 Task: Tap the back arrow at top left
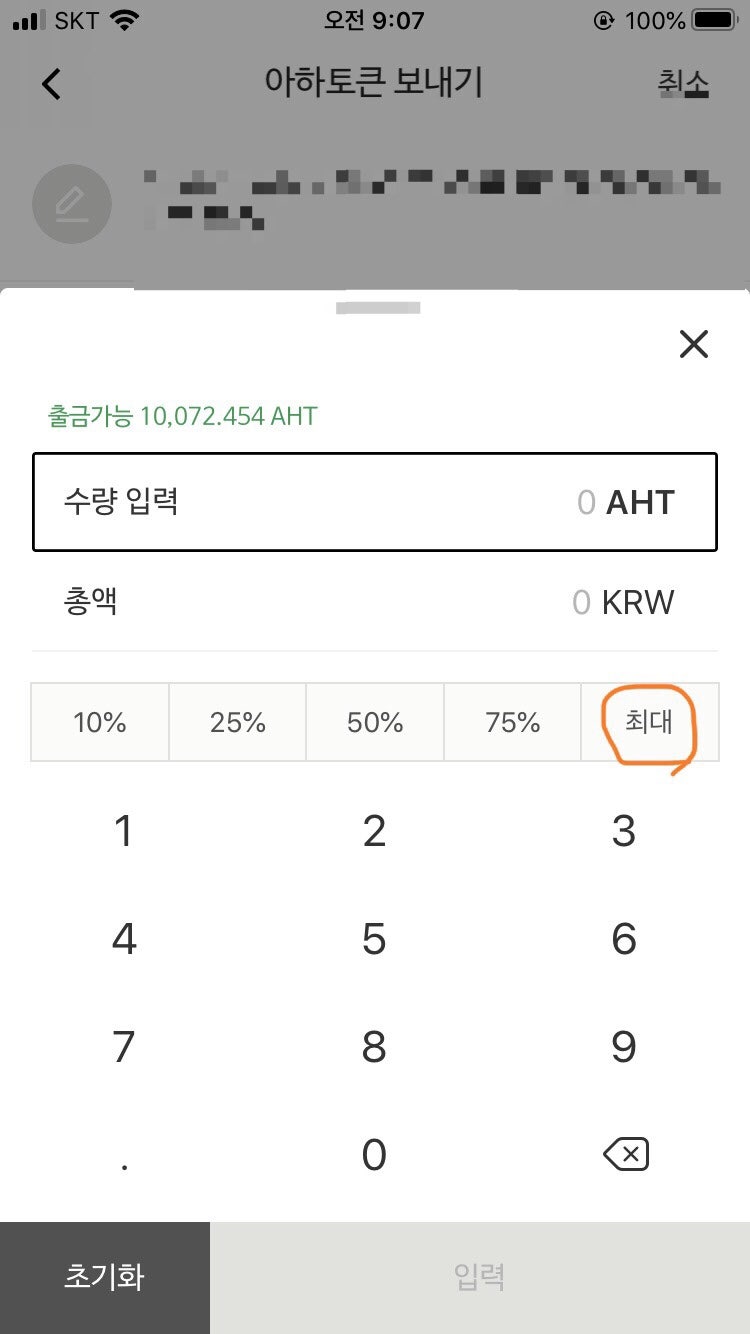click(x=50, y=83)
